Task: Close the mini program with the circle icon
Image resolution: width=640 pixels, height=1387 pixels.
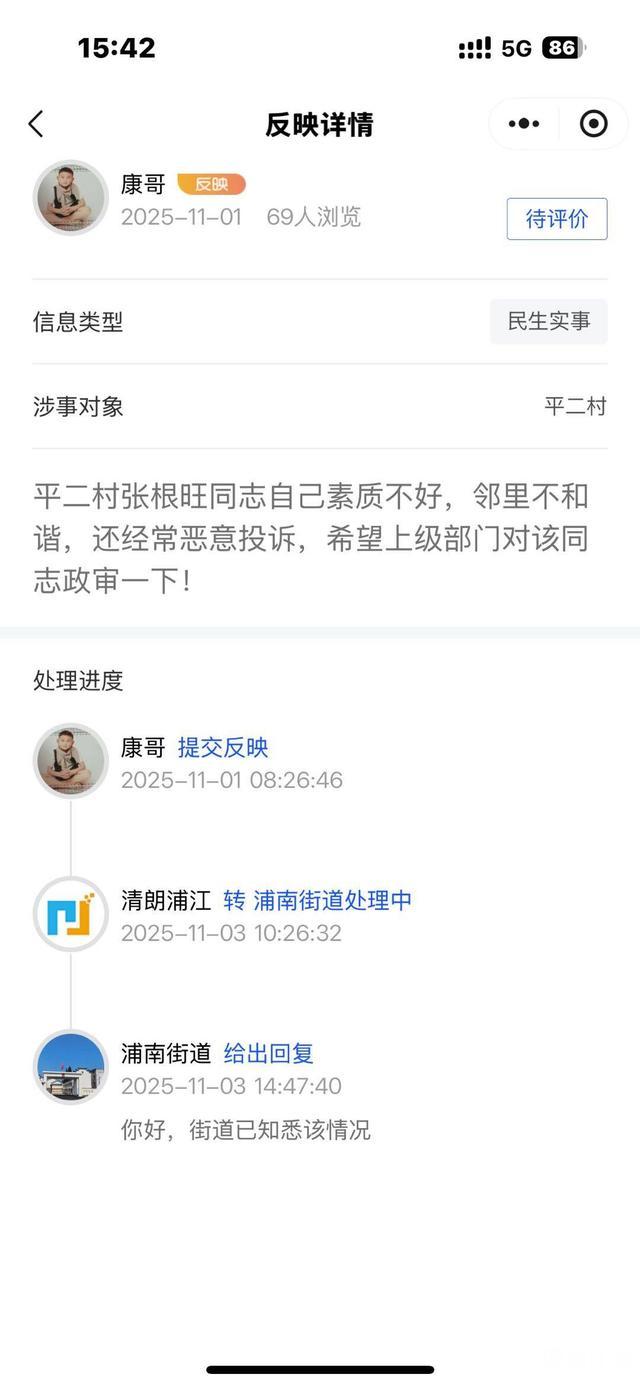Action: pyautogui.click(x=593, y=124)
